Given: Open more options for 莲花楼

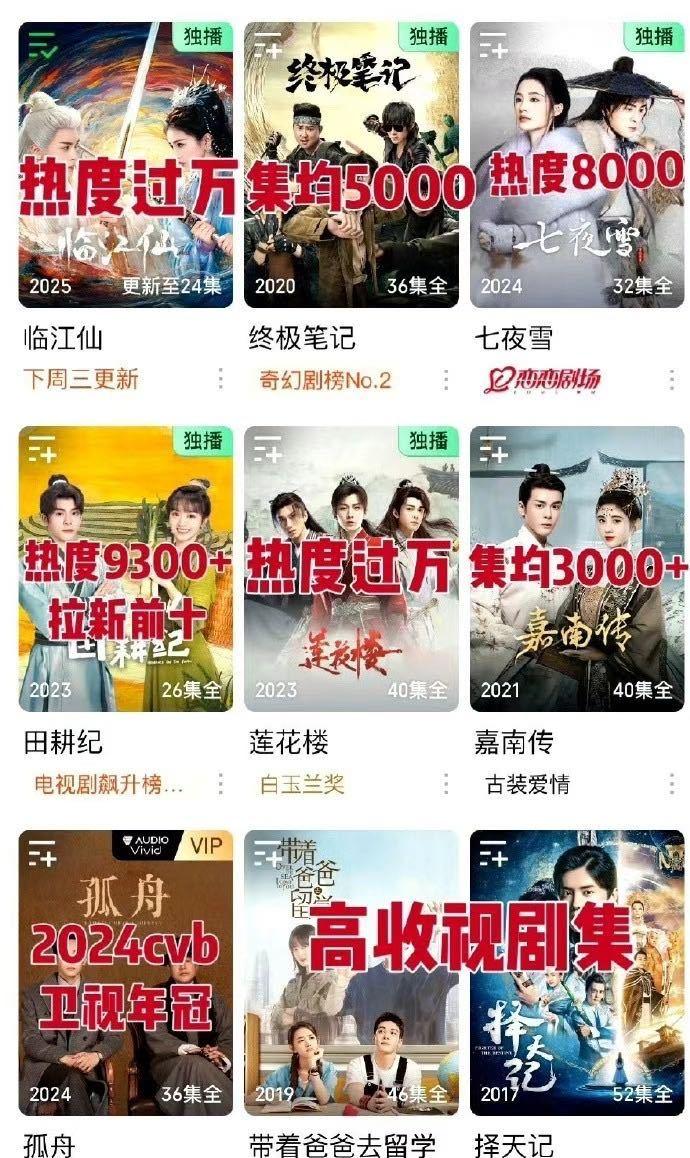Looking at the screenshot, I should click(446, 784).
